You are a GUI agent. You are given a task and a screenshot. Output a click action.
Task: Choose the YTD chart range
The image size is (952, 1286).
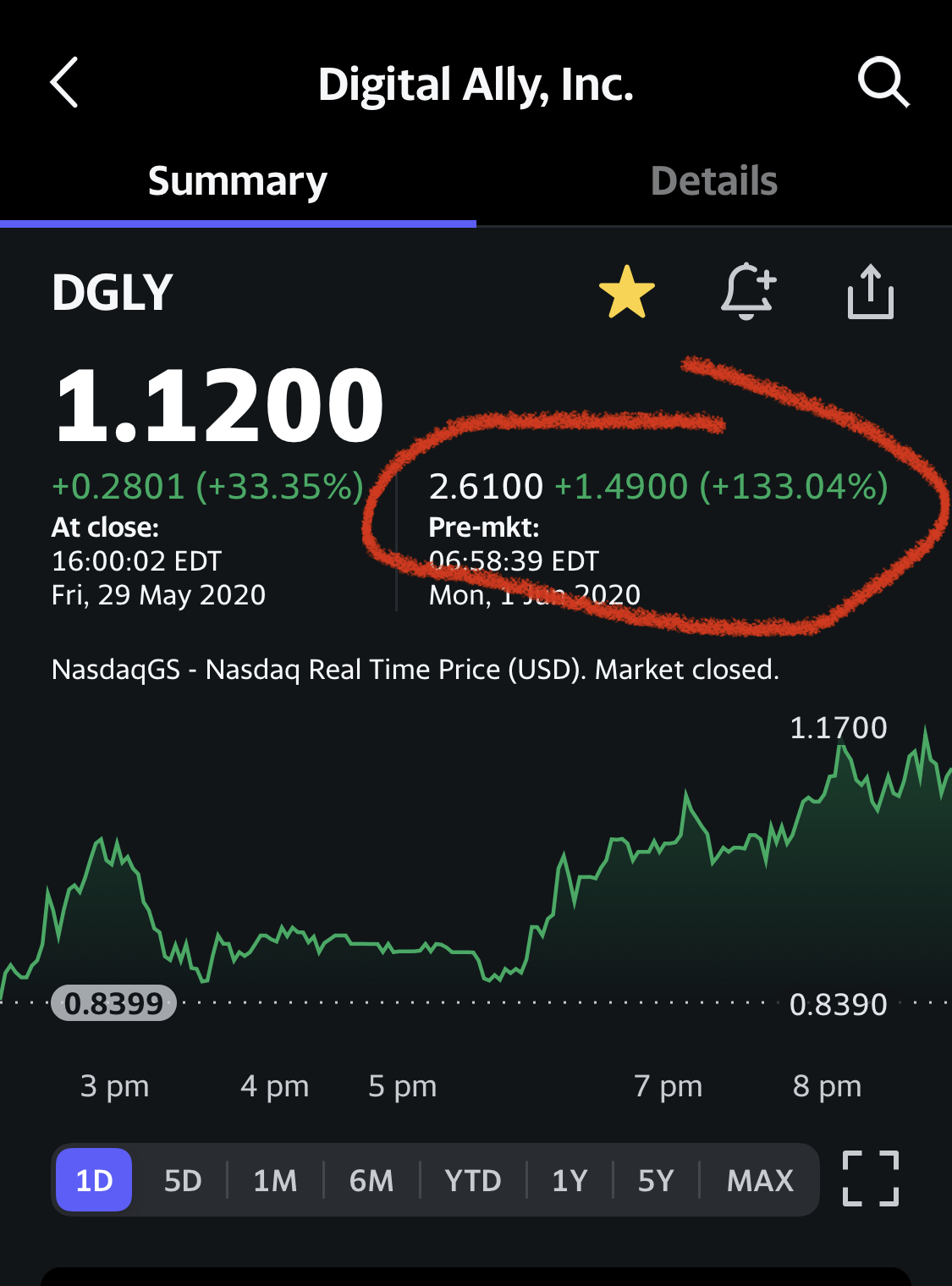(x=473, y=1180)
